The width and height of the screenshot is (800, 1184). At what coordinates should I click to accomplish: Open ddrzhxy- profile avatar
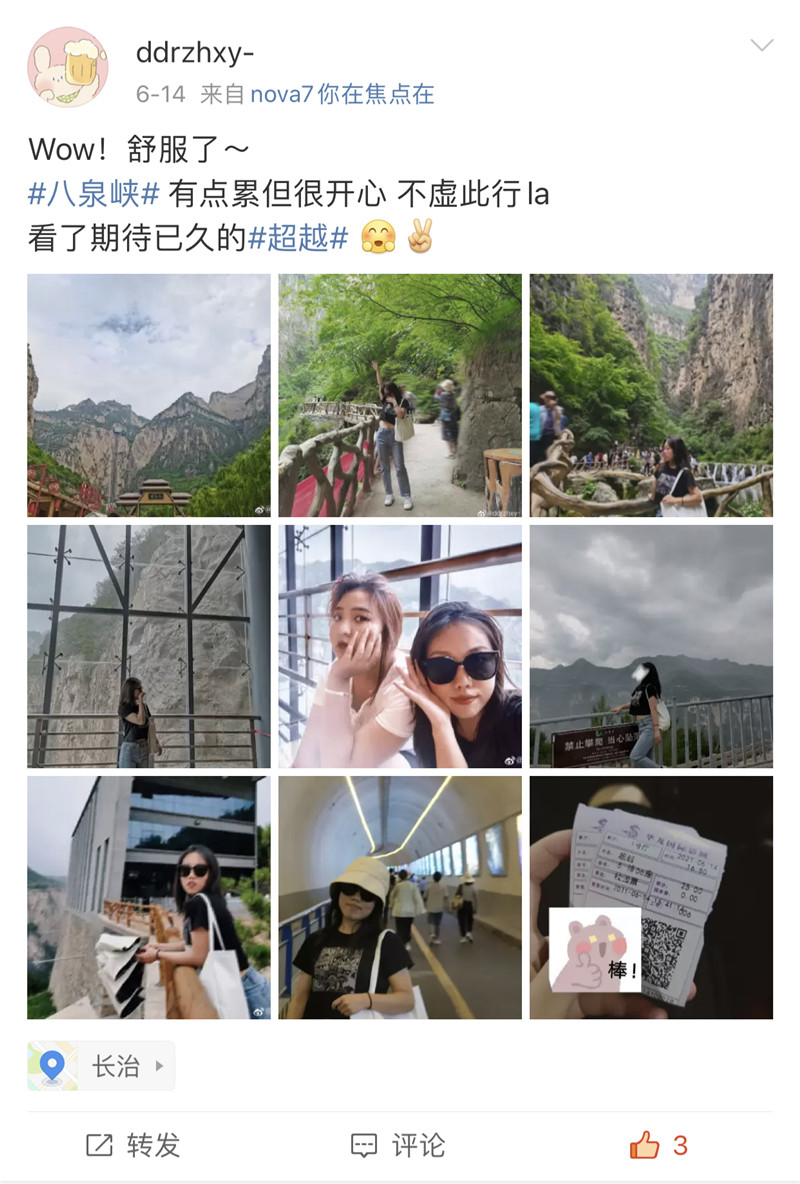coord(67,67)
